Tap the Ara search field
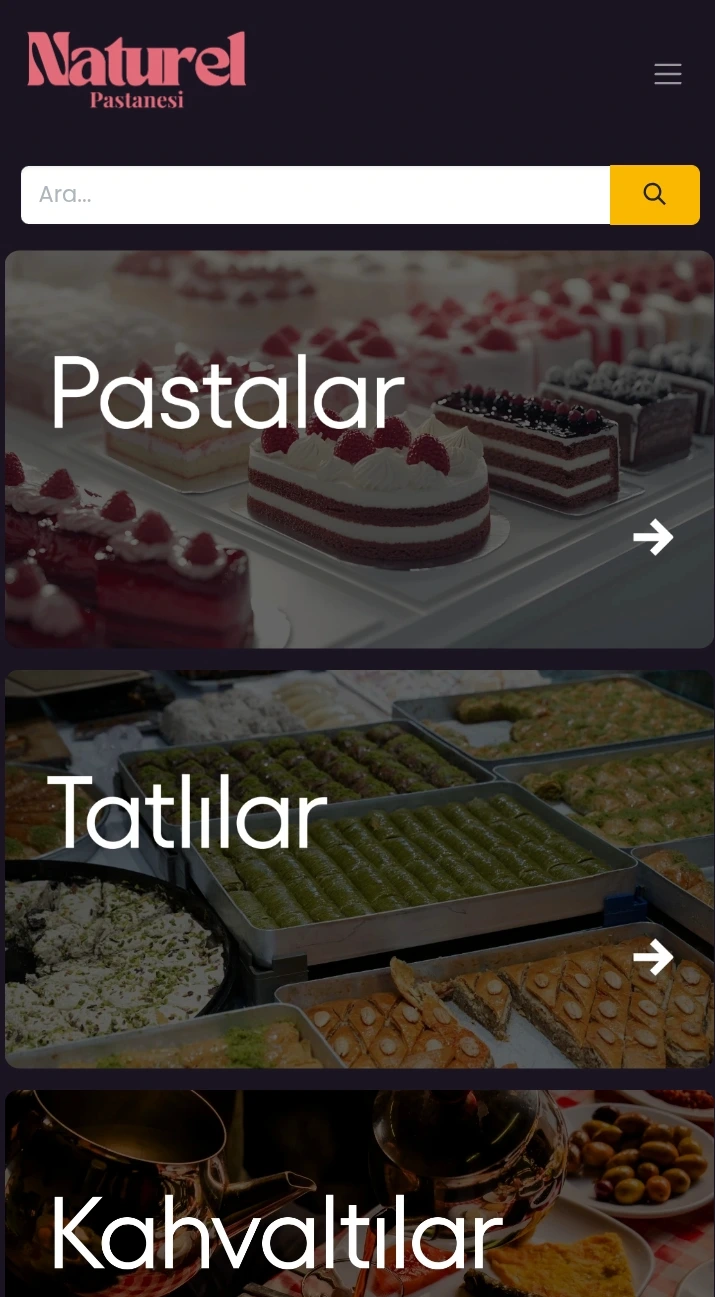 [x=315, y=195]
